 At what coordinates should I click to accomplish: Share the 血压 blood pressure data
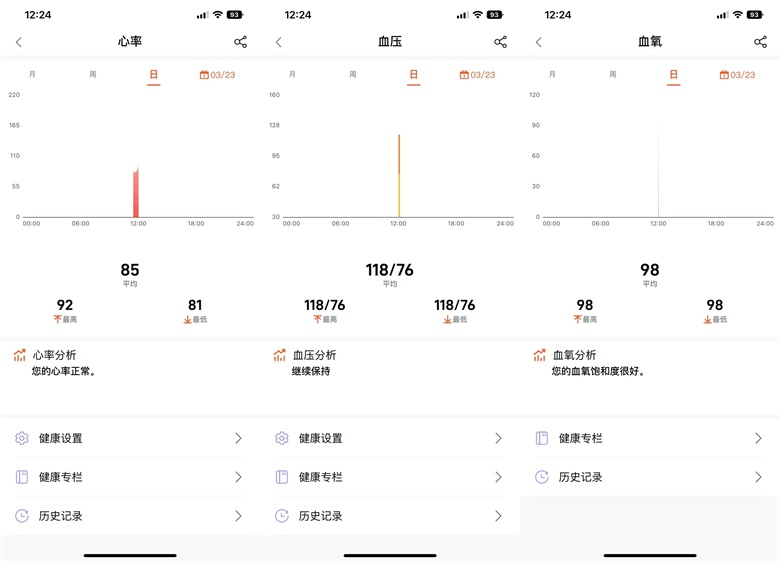tap(501, 42)
